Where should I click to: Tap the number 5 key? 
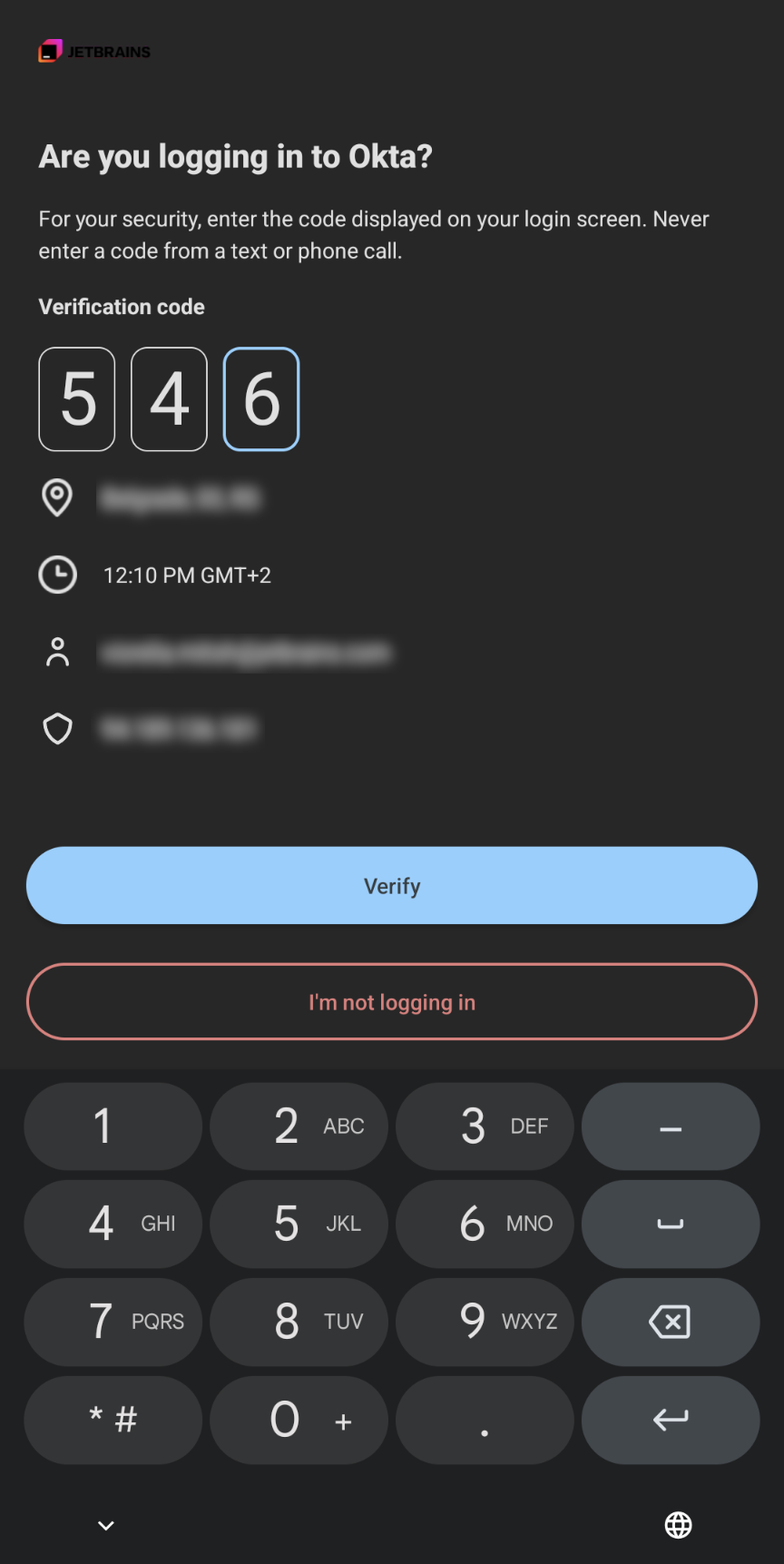click(x=299, y=1224)
